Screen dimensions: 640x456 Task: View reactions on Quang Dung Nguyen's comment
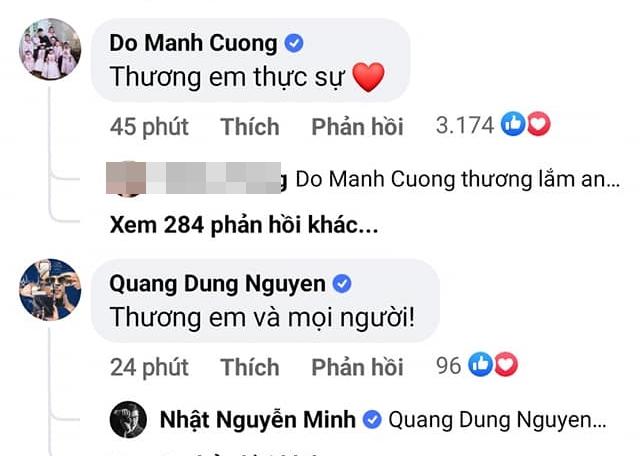480,365
